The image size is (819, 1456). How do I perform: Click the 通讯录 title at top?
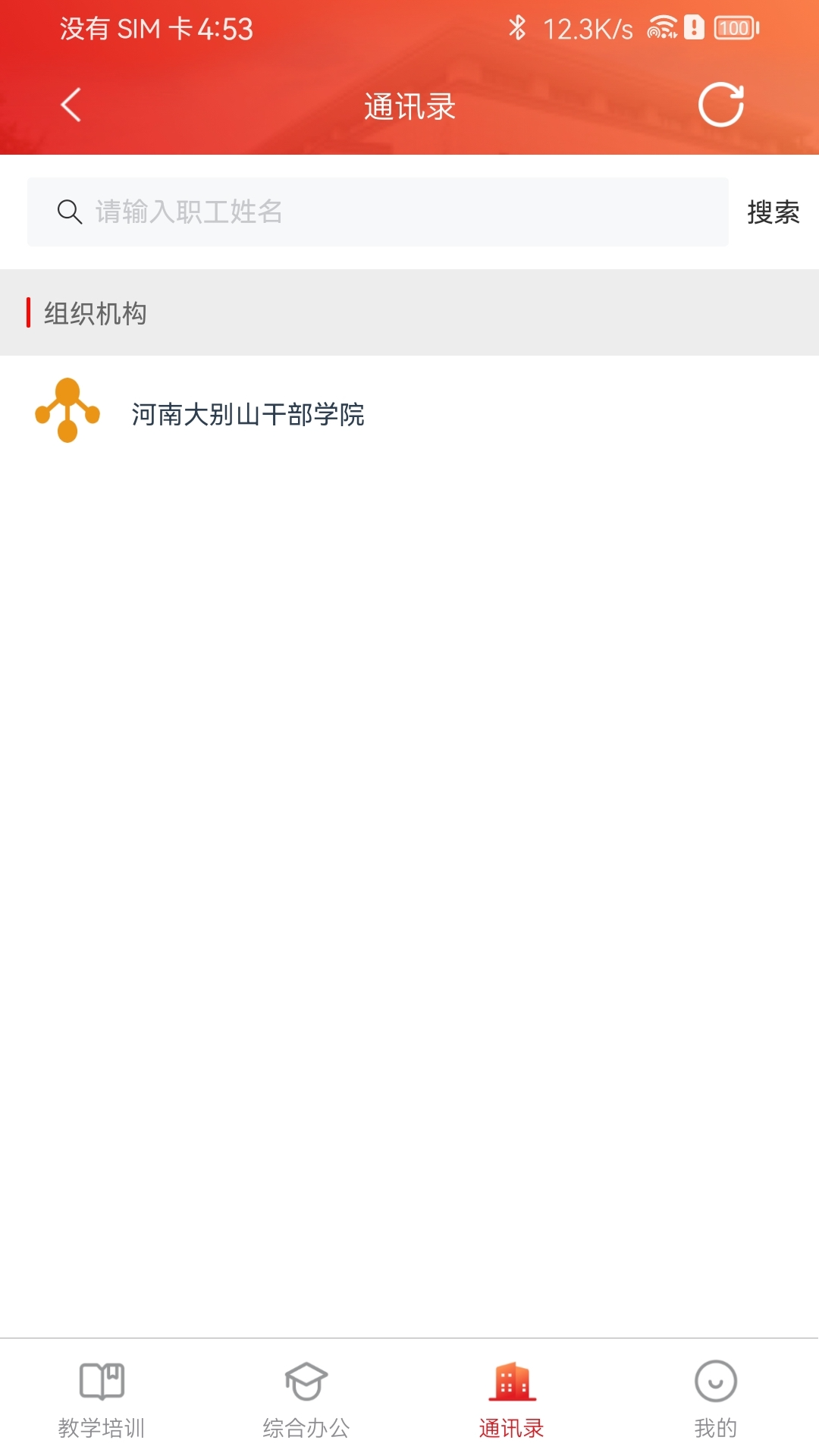pos(409,106)
